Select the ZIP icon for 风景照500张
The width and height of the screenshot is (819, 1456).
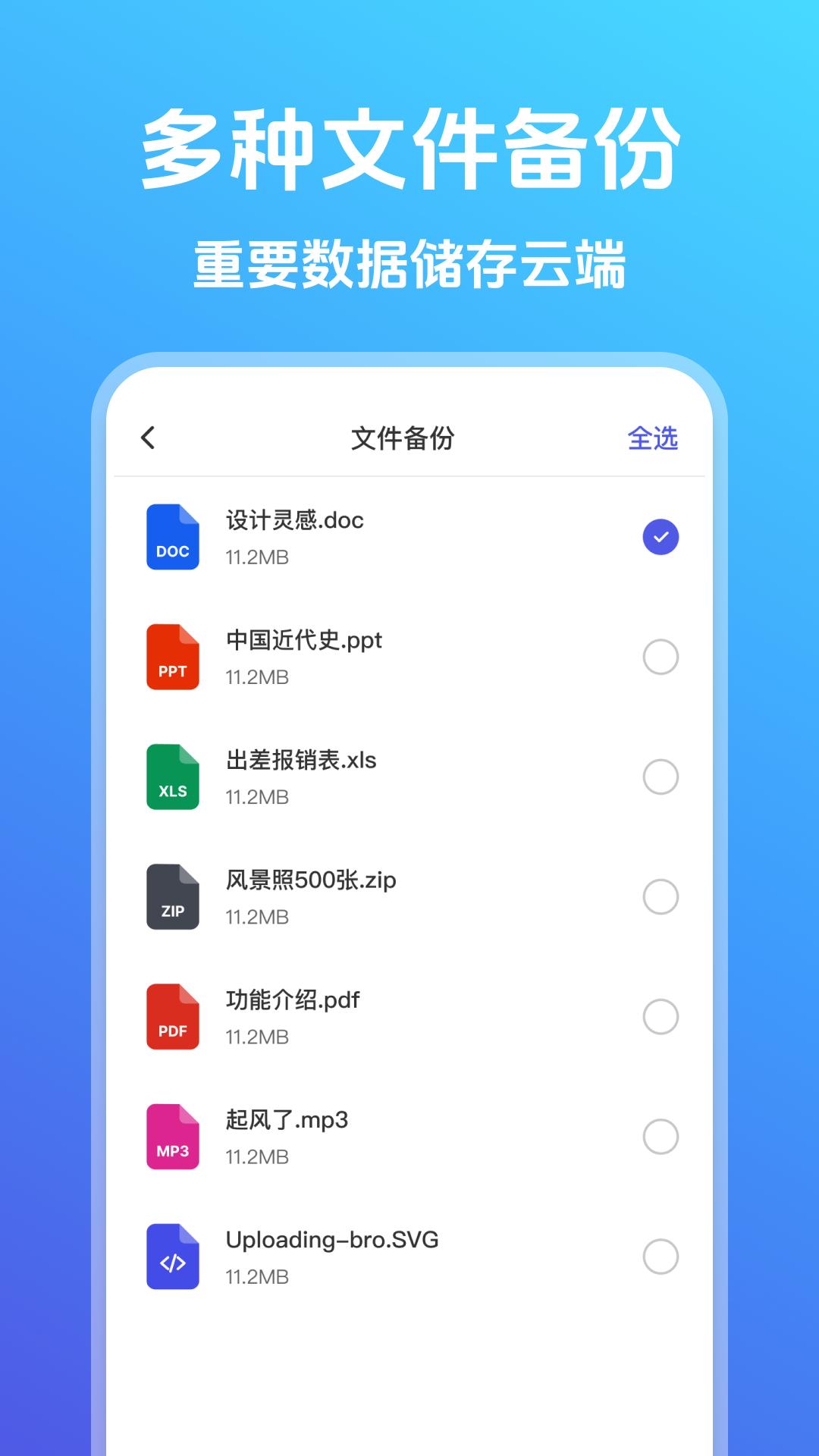tap(172, 896)
